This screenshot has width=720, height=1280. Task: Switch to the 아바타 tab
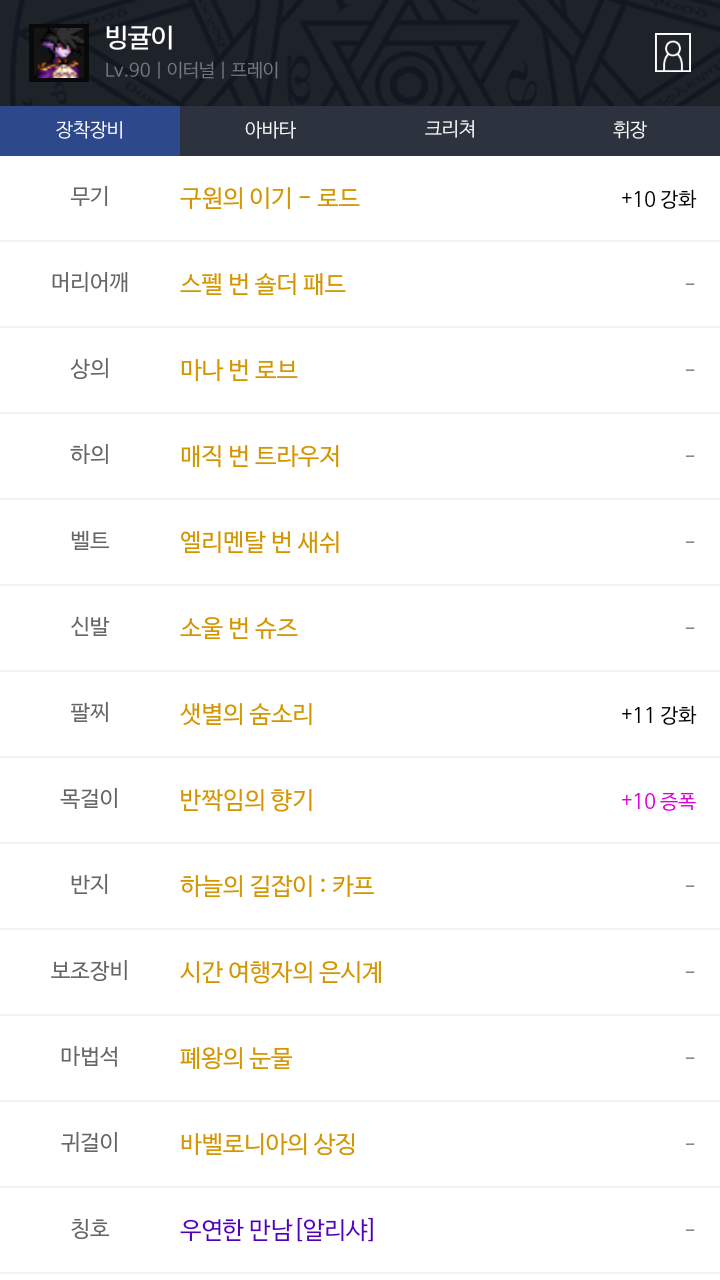(270, 130)
